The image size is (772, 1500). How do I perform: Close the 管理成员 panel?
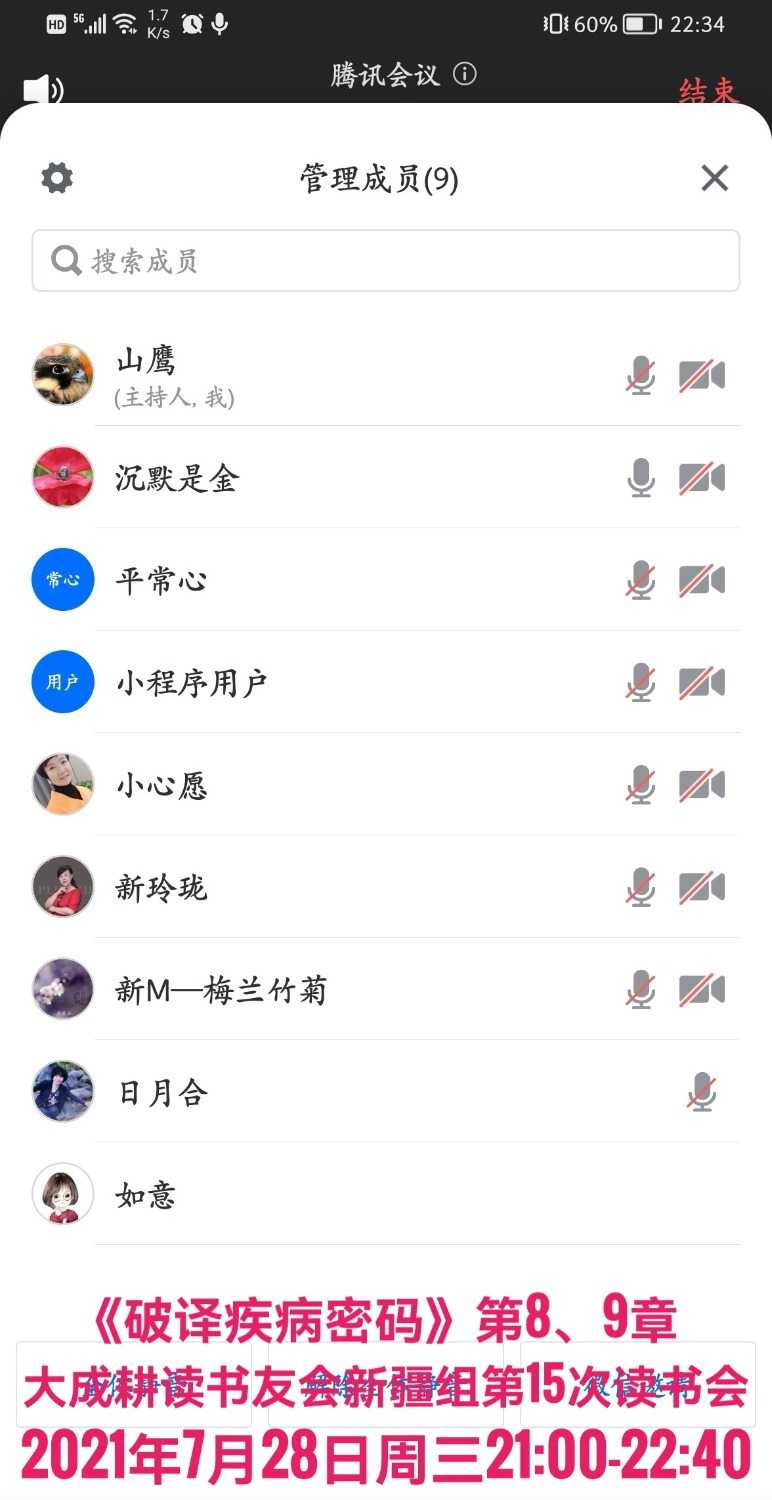(x=714, y=178)
